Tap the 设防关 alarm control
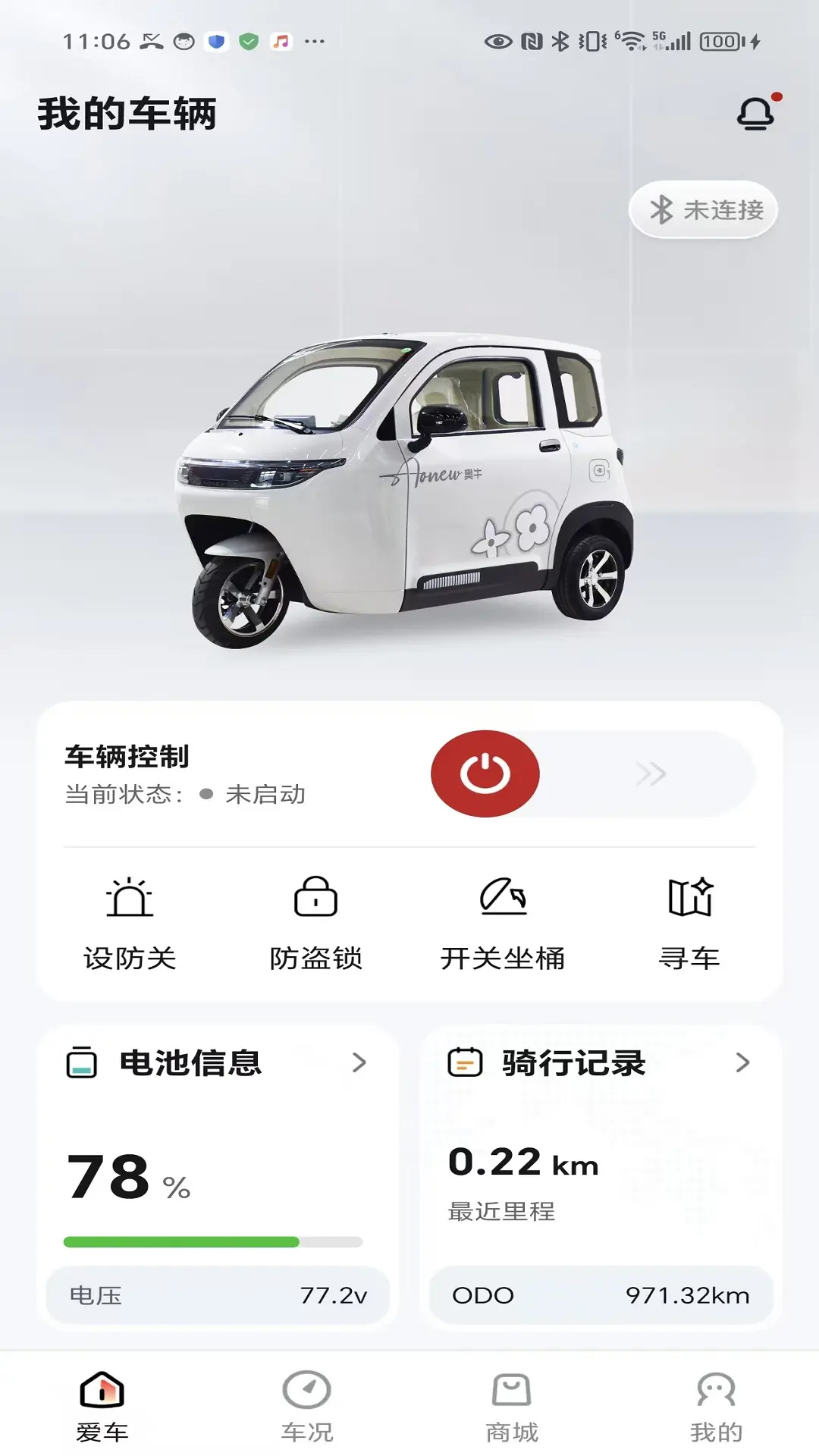819x1456 pixels. pos(130,924)
